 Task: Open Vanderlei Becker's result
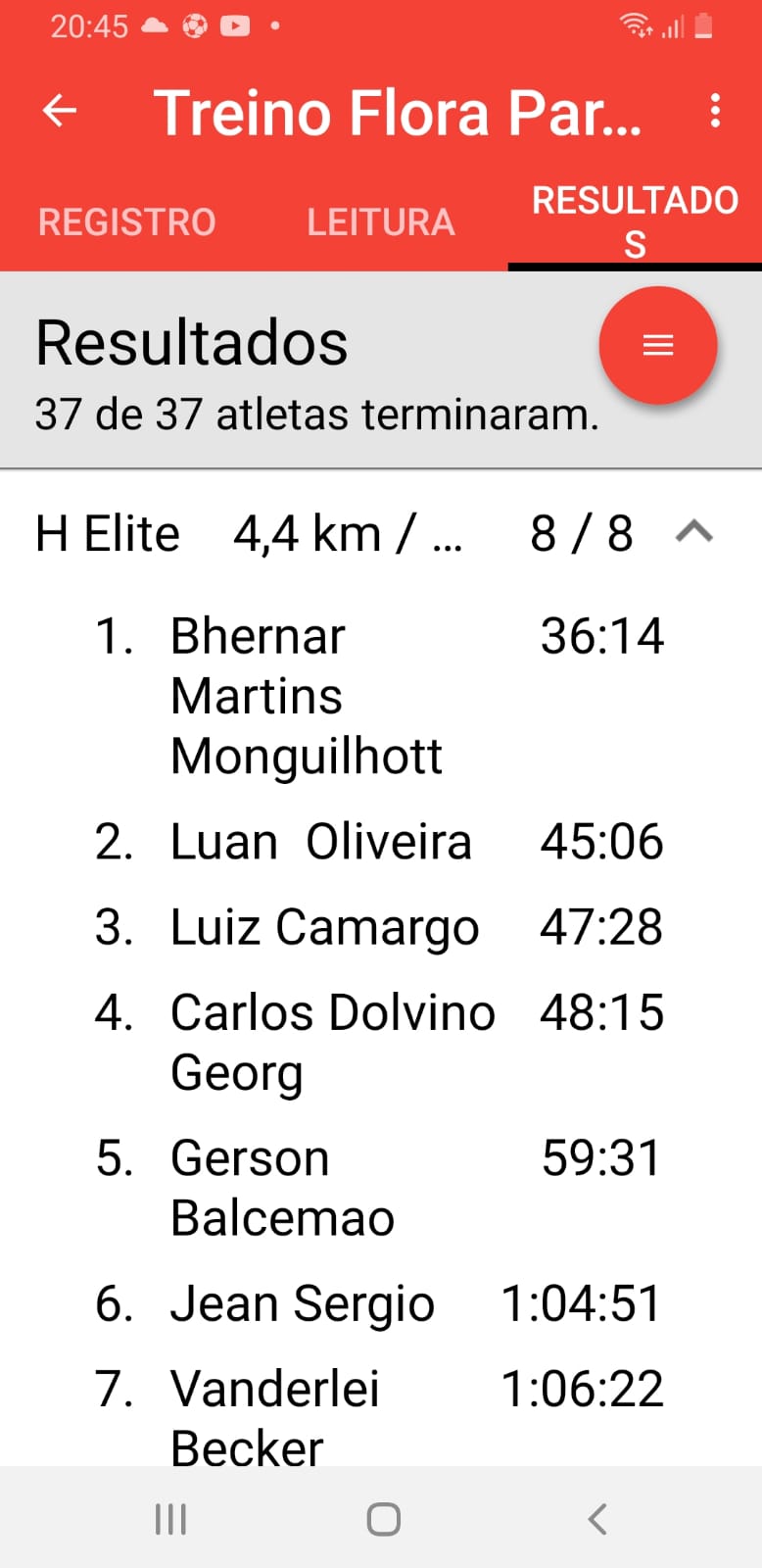click(380, 1416)
